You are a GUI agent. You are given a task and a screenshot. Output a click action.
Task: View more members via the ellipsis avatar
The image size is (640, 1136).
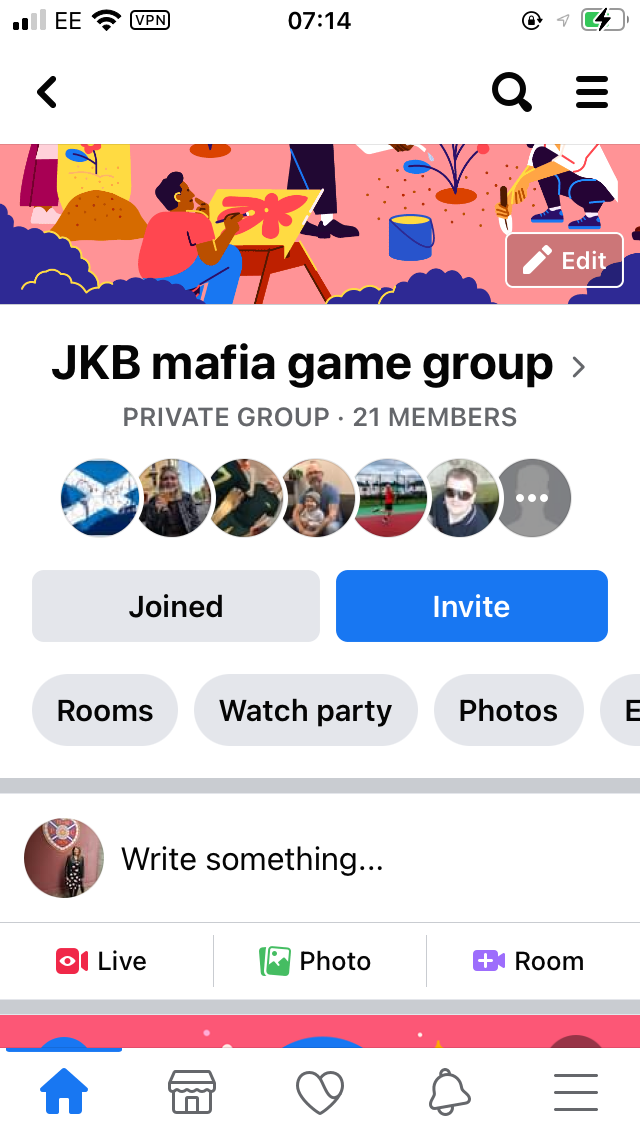533,498
